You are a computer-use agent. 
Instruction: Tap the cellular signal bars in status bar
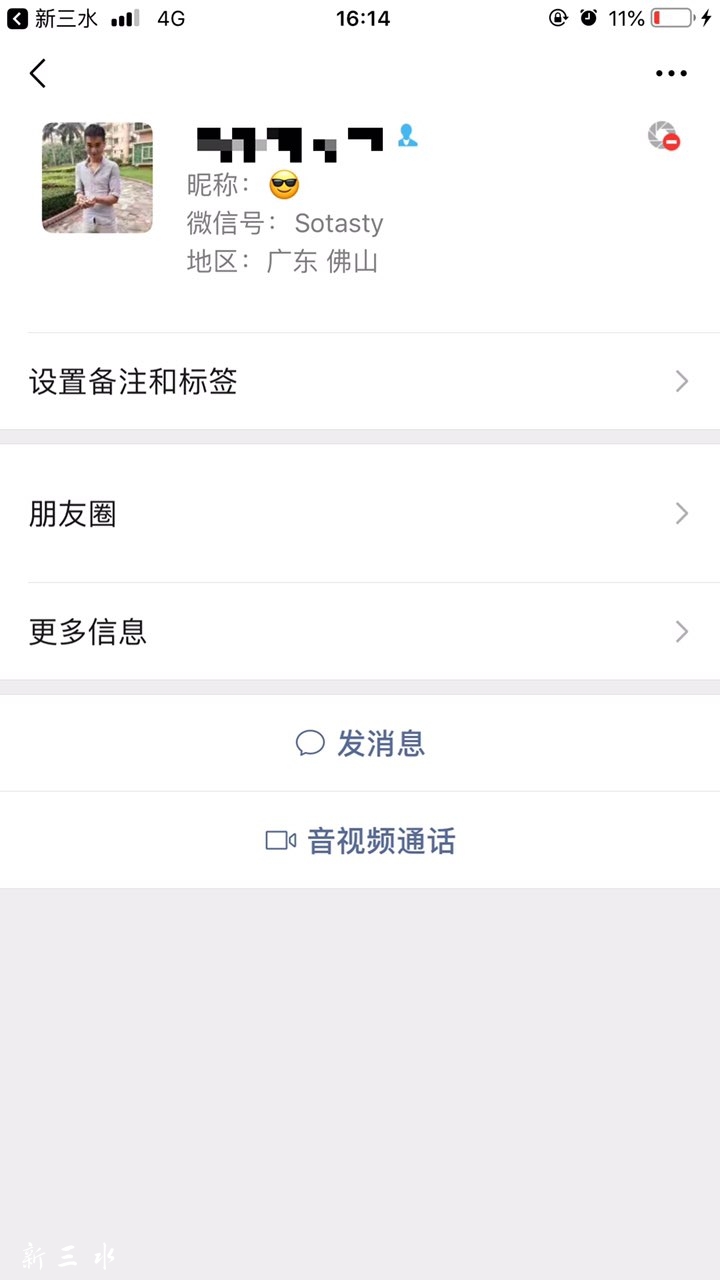124,17
